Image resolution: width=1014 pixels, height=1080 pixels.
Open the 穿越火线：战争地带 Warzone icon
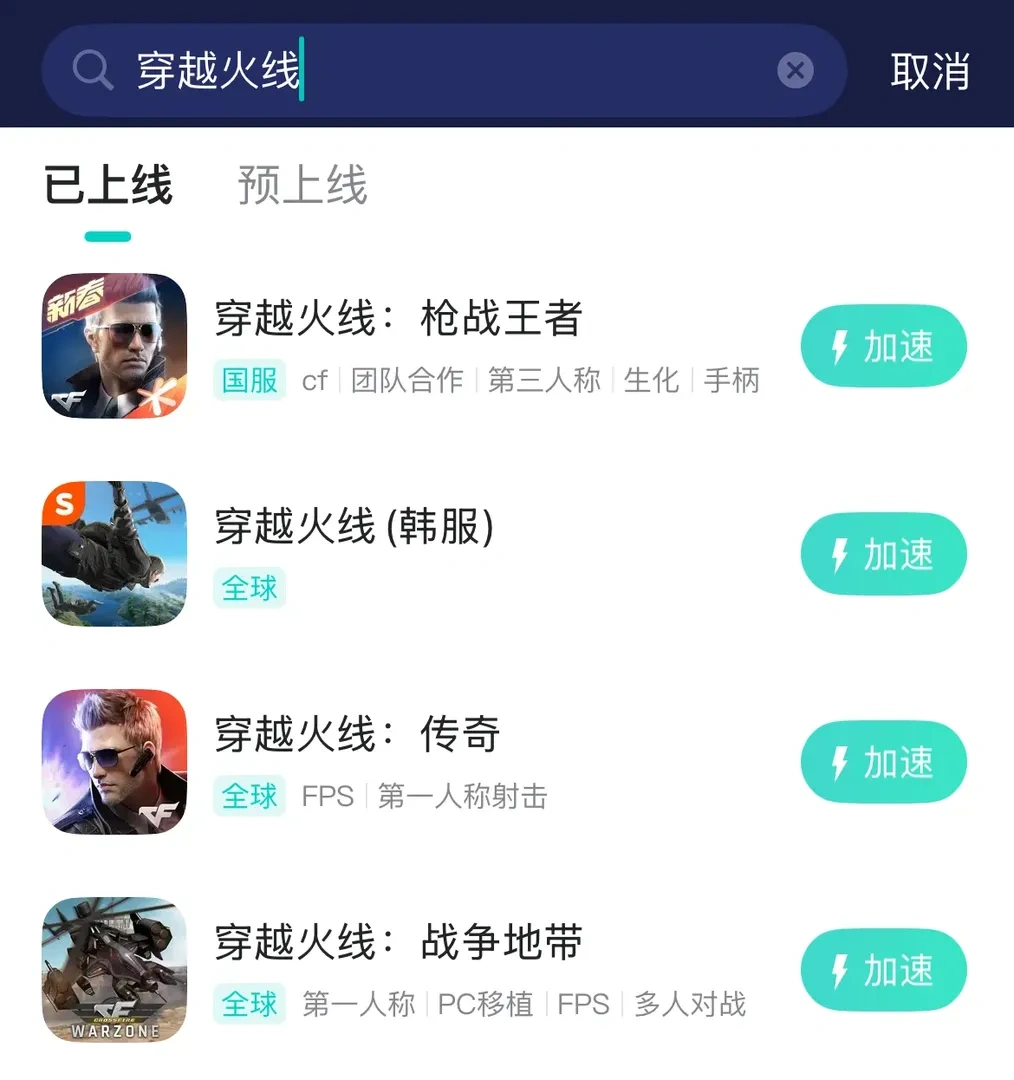click(113, 970)
